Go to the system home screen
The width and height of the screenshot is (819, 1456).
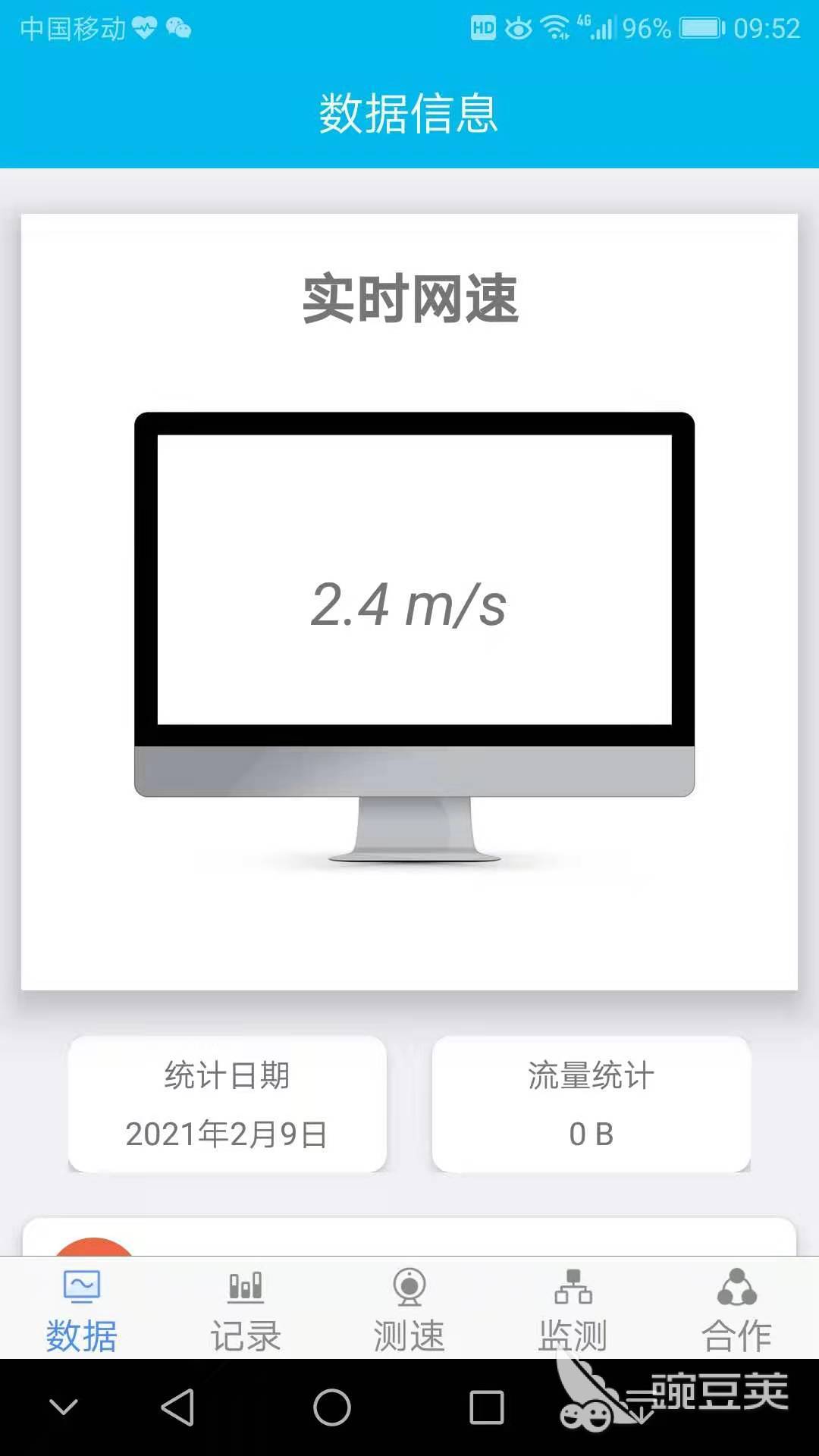(332, 1408)
